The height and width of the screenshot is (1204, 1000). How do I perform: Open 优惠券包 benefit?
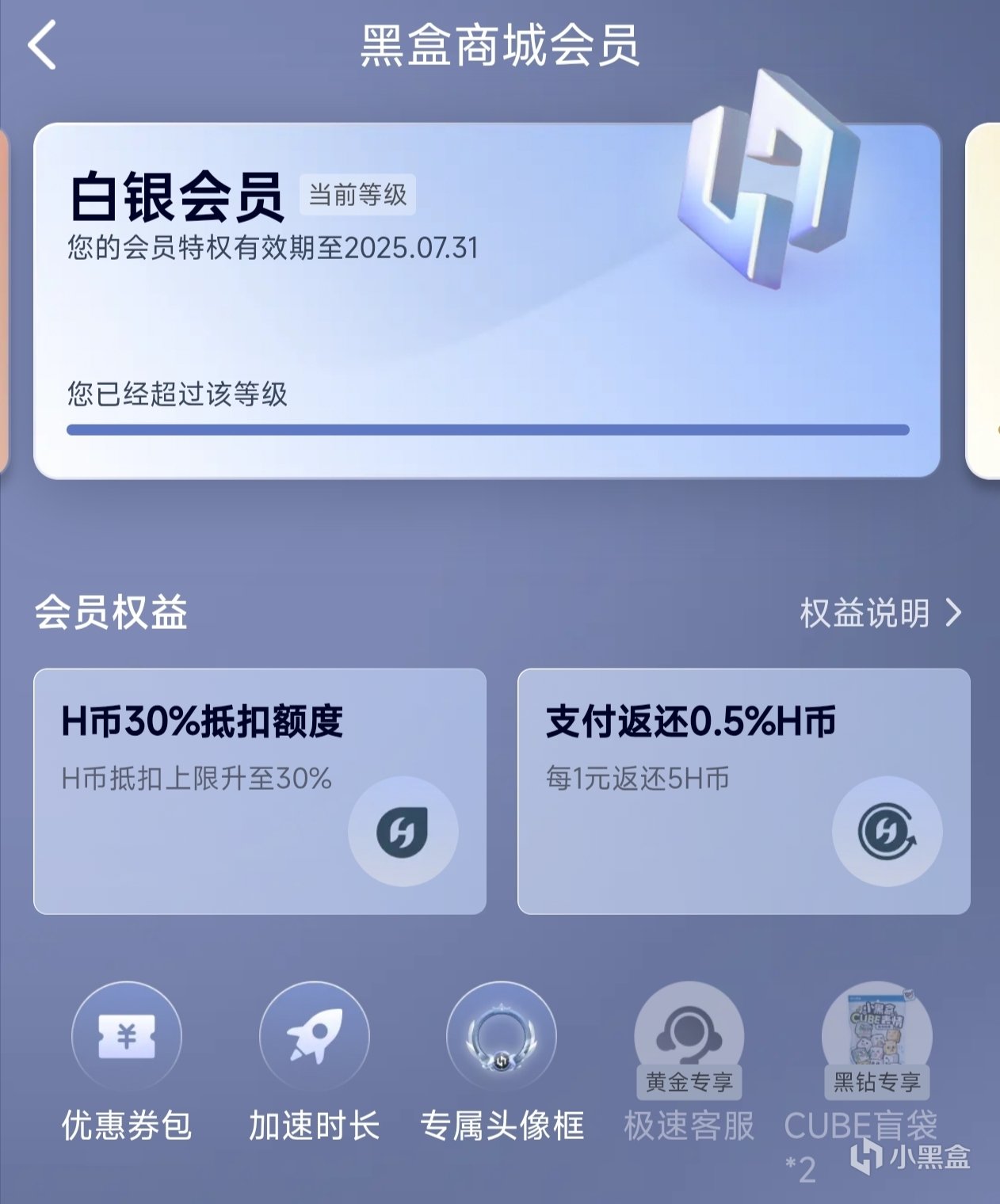point(127,1063)
